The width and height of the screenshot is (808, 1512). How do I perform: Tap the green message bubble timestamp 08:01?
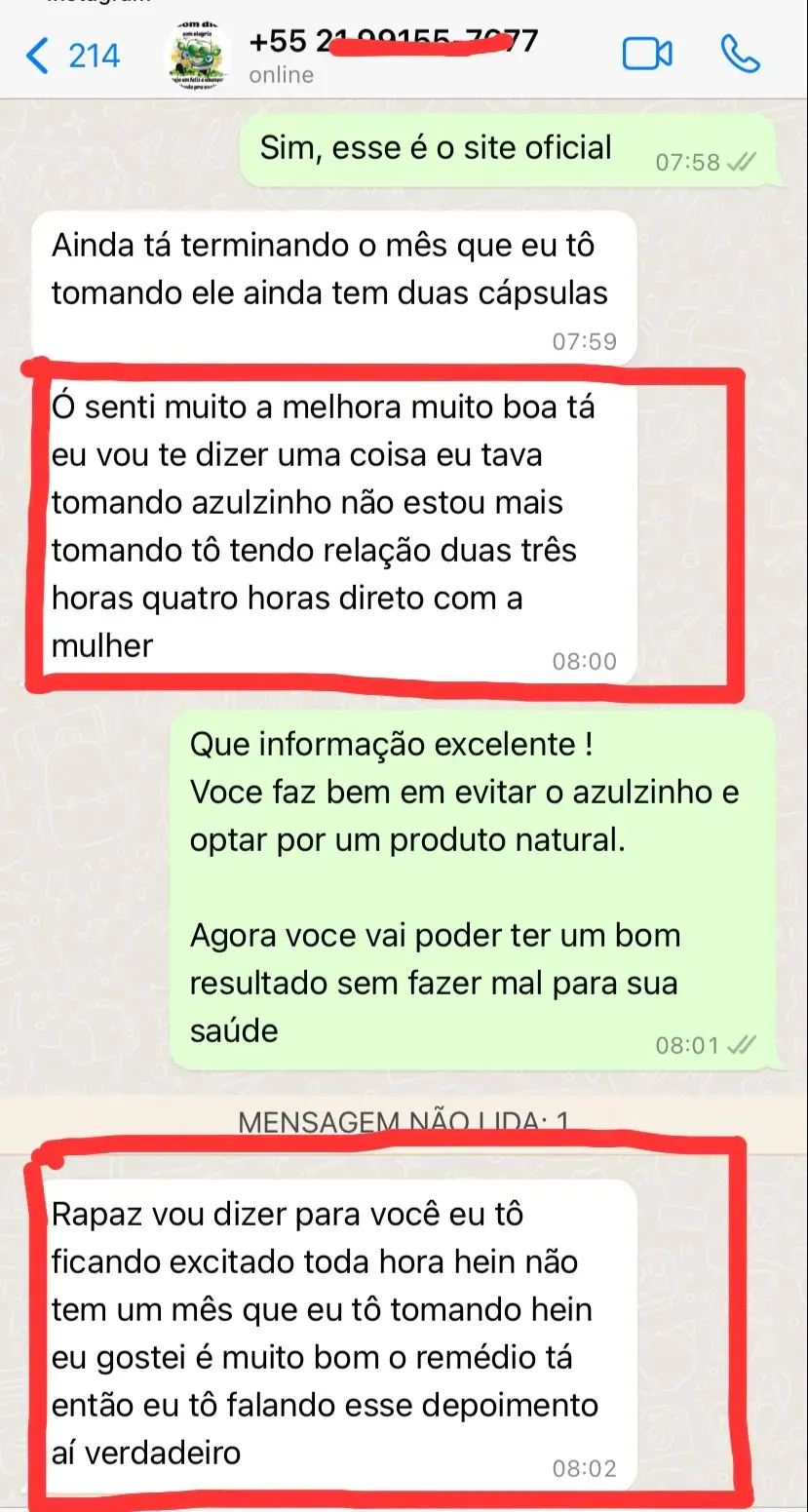pyautogui.click(x=688, y=1044)
